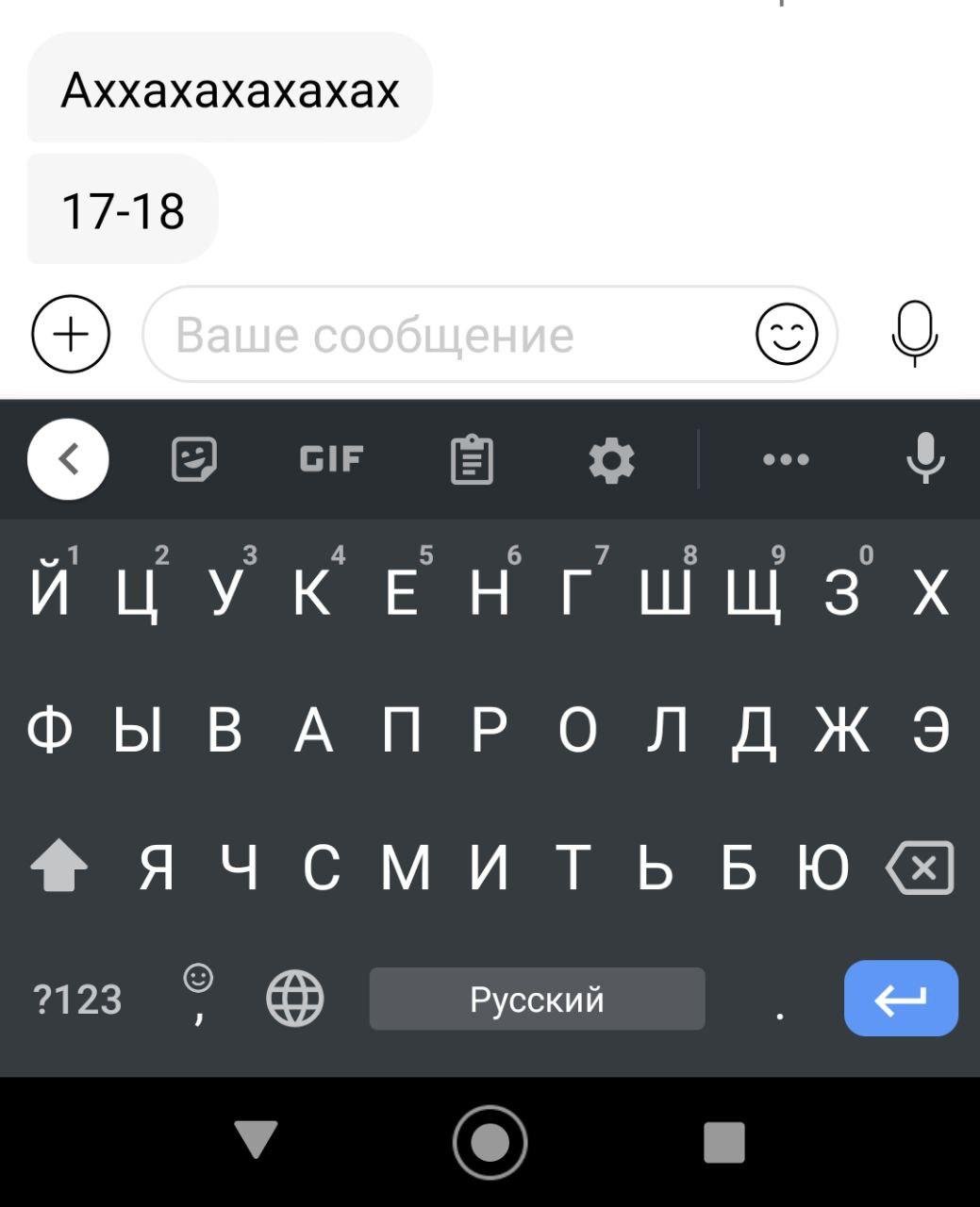Open the keyboard clipboard
The height and width of the screenshot is (1207, 980).
click(x=472, y=459)
